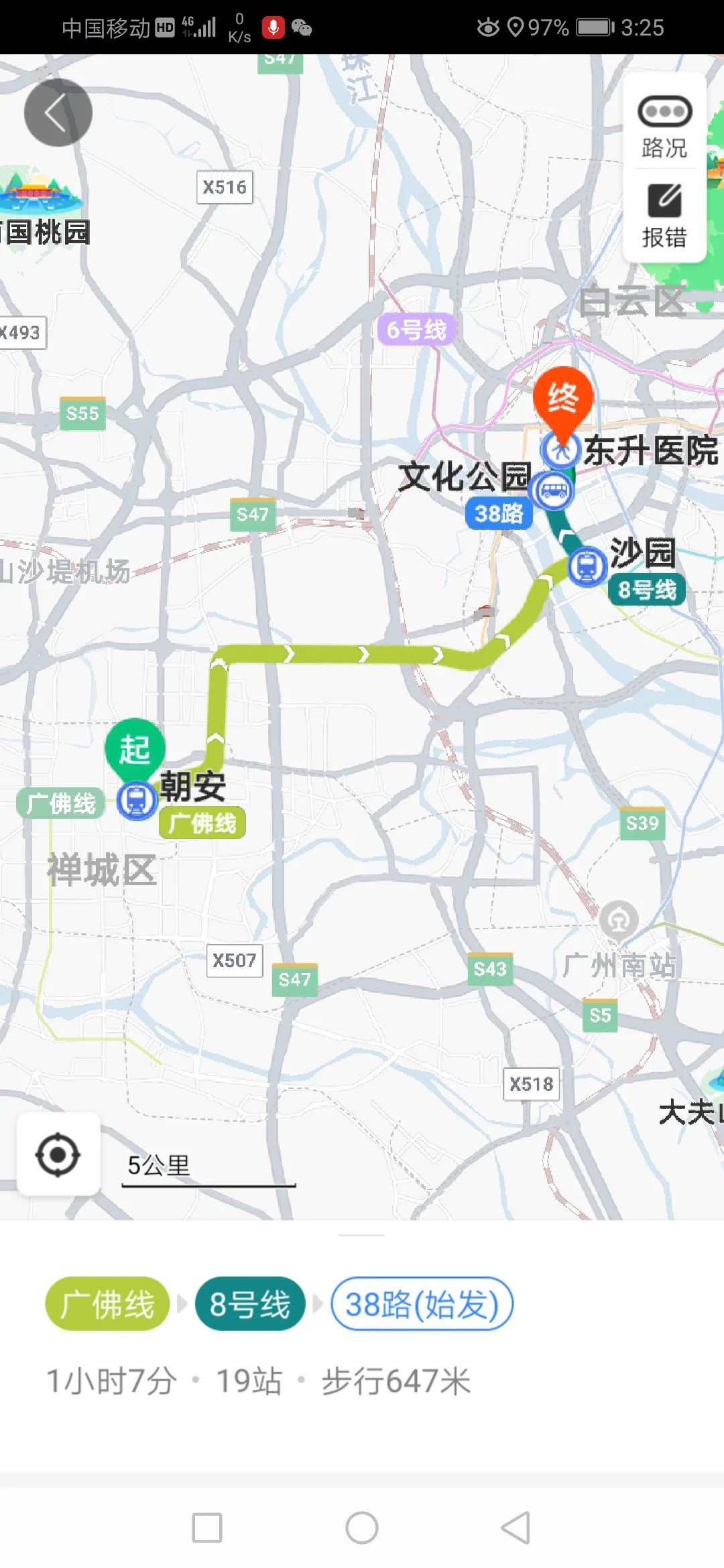Tap the back arrow to exit route view

click(58, 112)
